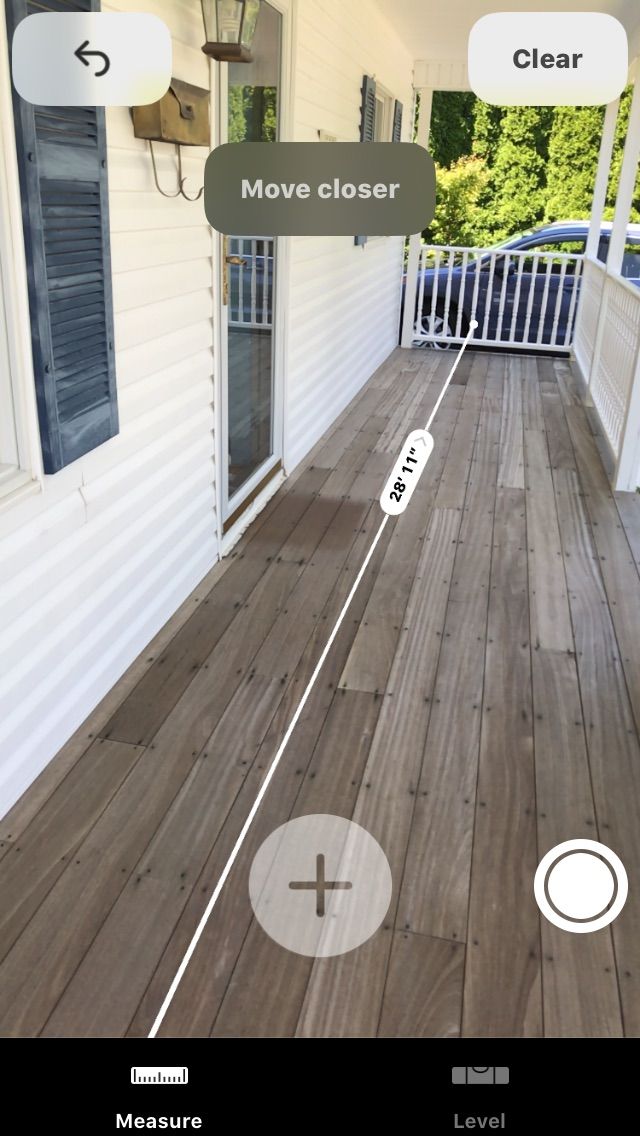
Task: Undo the last measurement point
Action: click(x=92, y=59)
